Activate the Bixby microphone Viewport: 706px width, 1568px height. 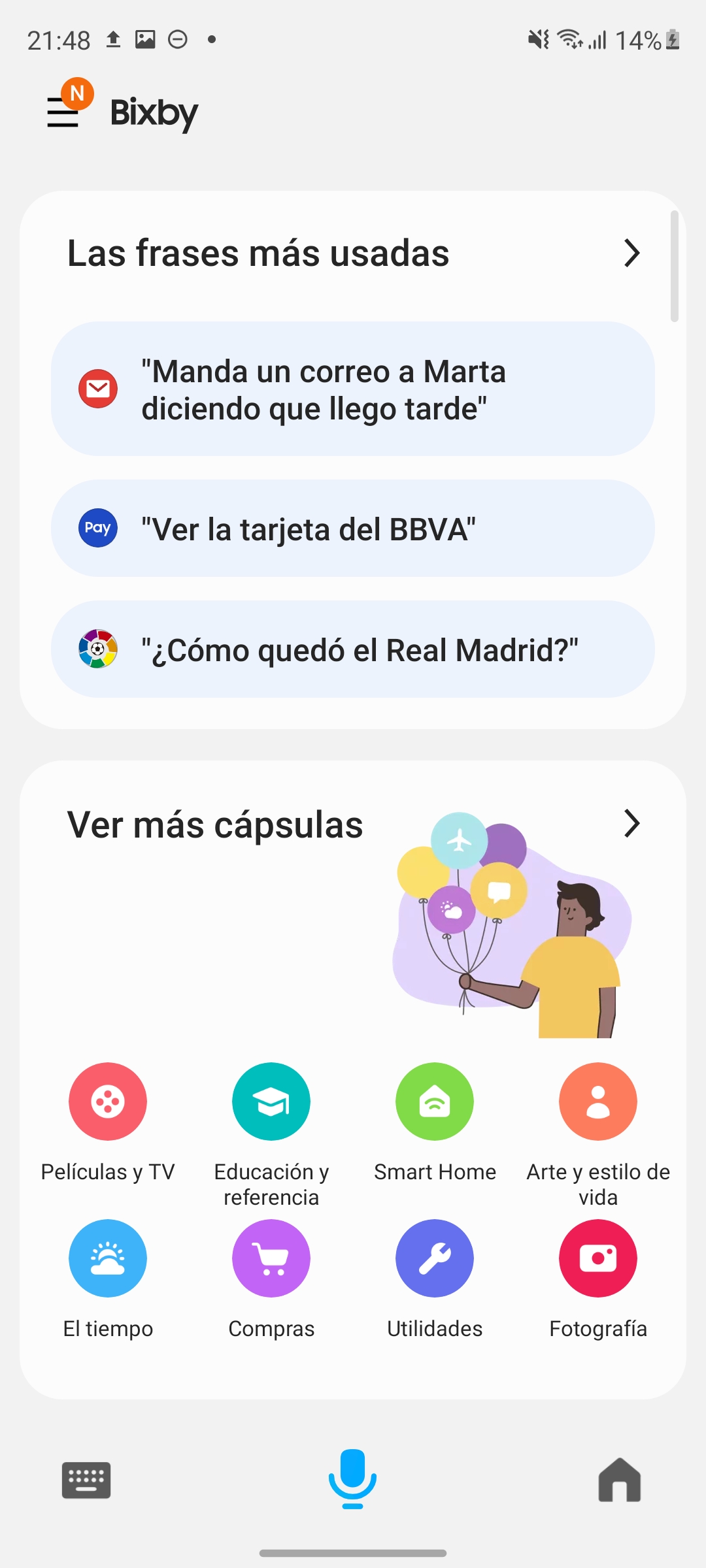click(x=352, y=1478)
